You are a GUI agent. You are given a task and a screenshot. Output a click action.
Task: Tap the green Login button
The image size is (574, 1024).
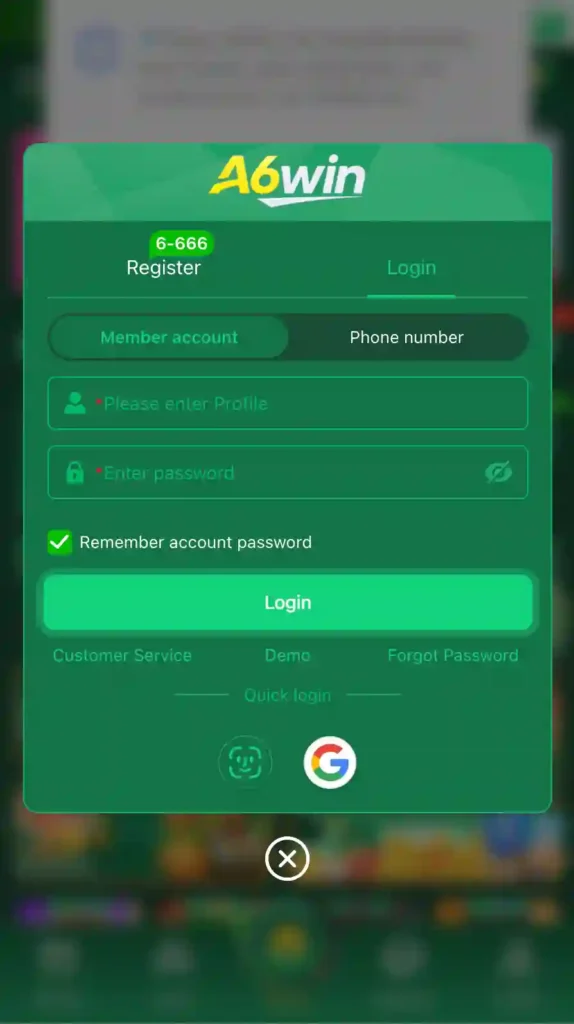point(287,602)
